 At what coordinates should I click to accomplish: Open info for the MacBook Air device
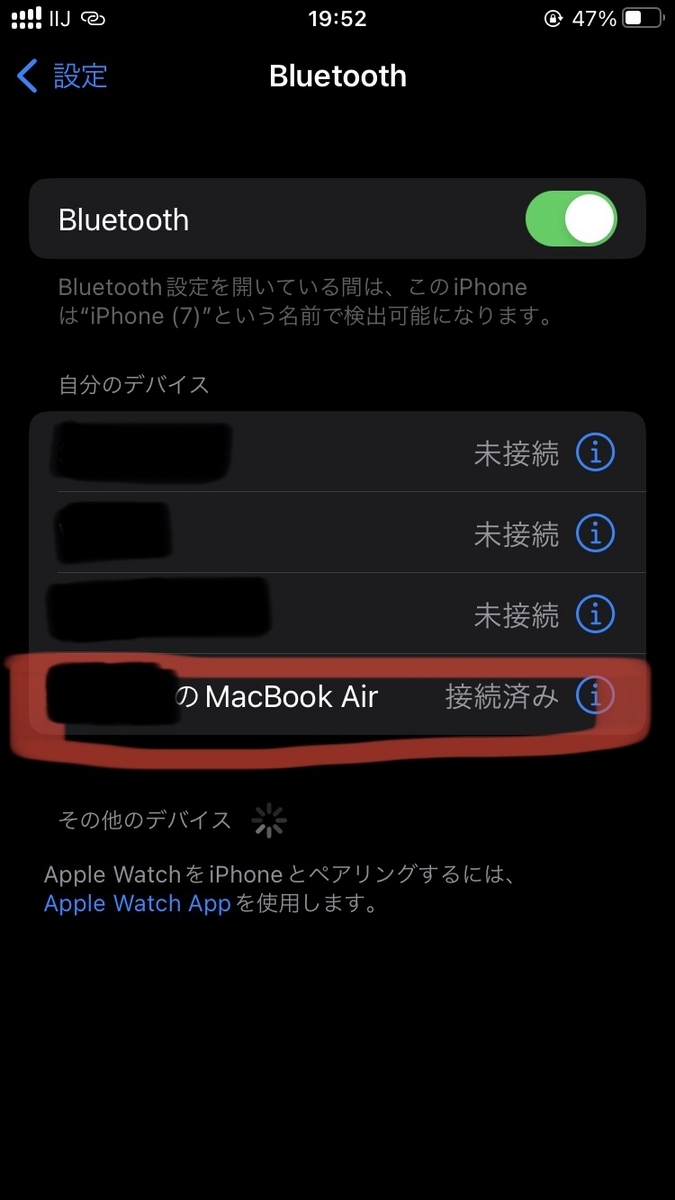(x=595, y=695)
